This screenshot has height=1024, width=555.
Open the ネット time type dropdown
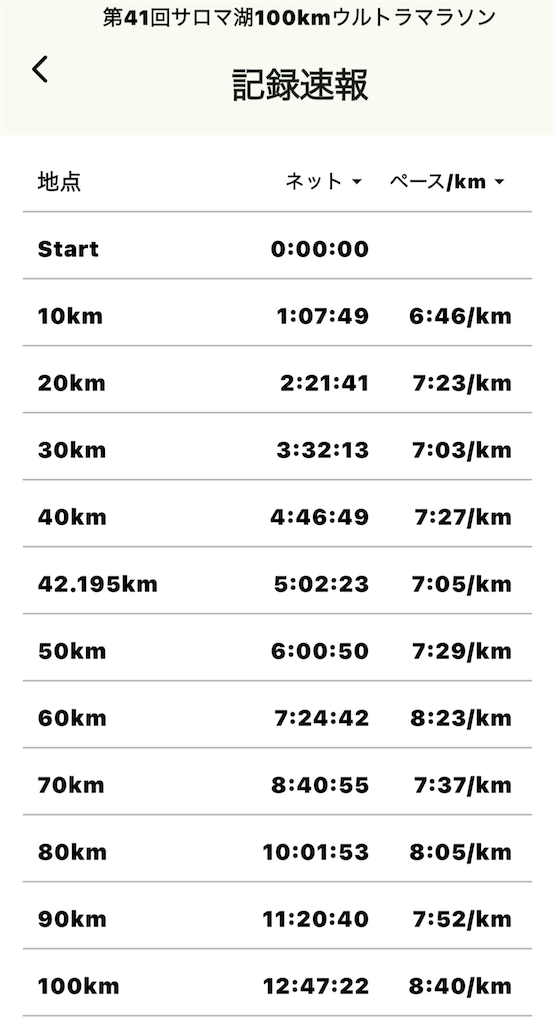(x=323, y=182)
